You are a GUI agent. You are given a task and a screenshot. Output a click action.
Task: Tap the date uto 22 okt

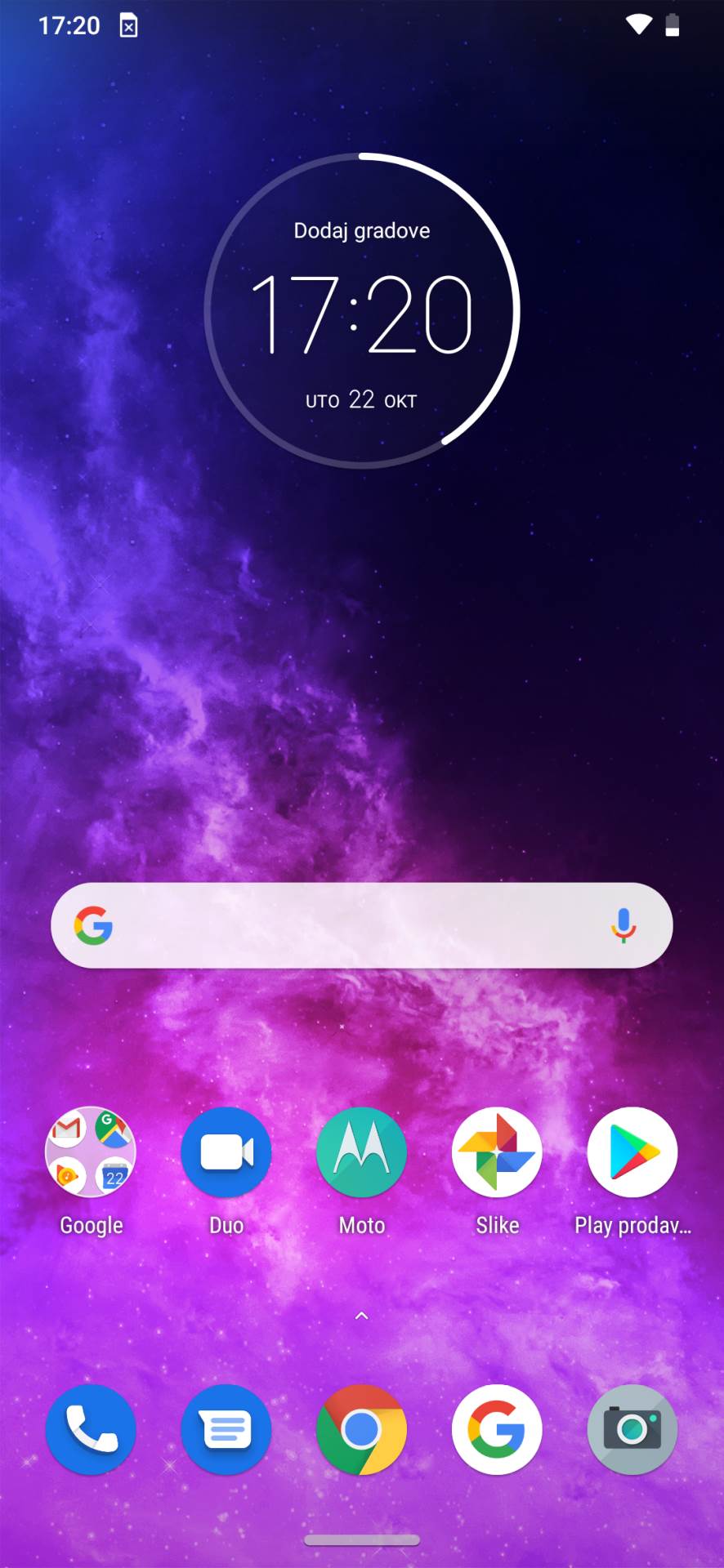point(362,399)
